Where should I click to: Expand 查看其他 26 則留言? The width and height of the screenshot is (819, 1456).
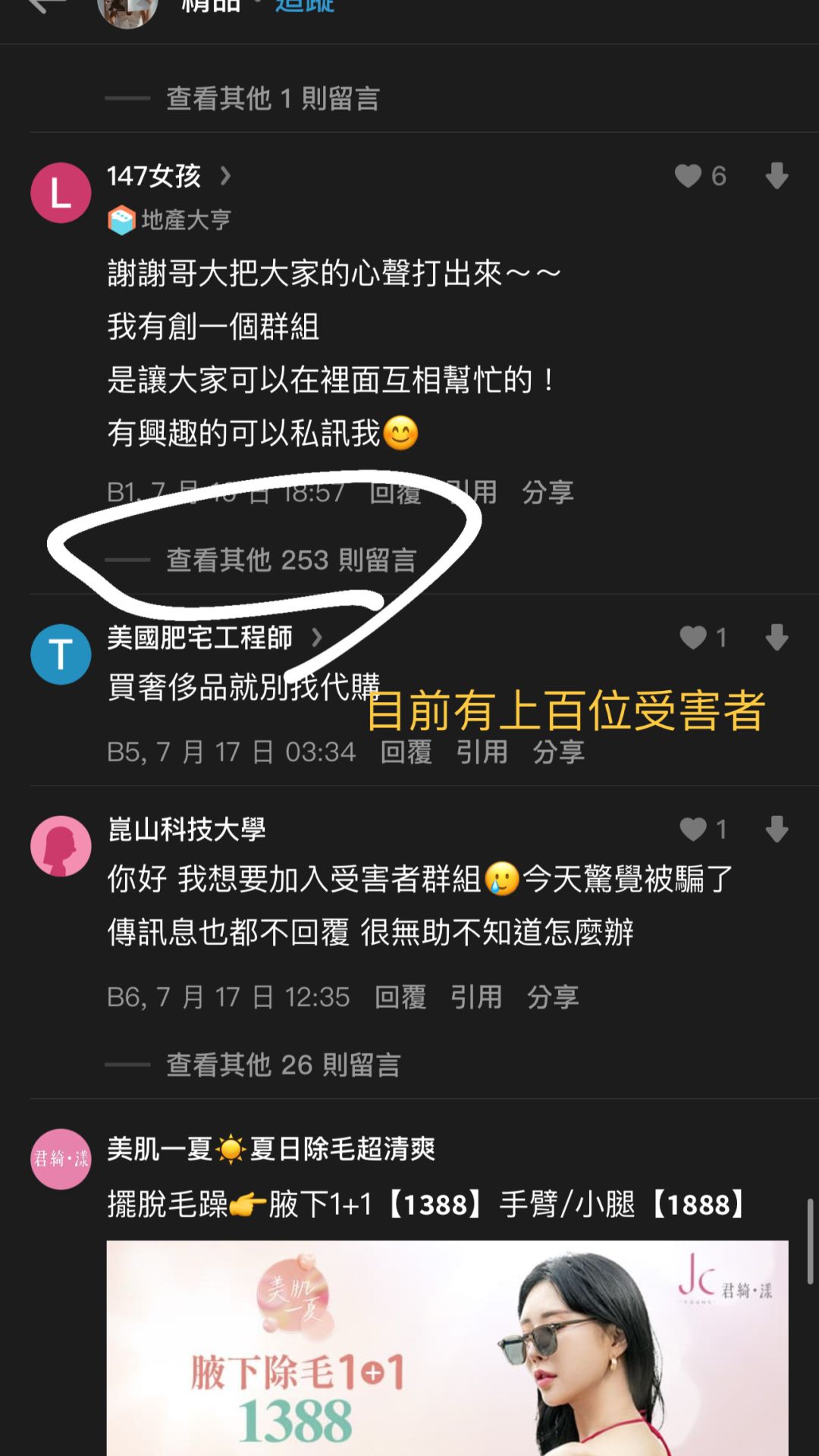[284, 1065]
